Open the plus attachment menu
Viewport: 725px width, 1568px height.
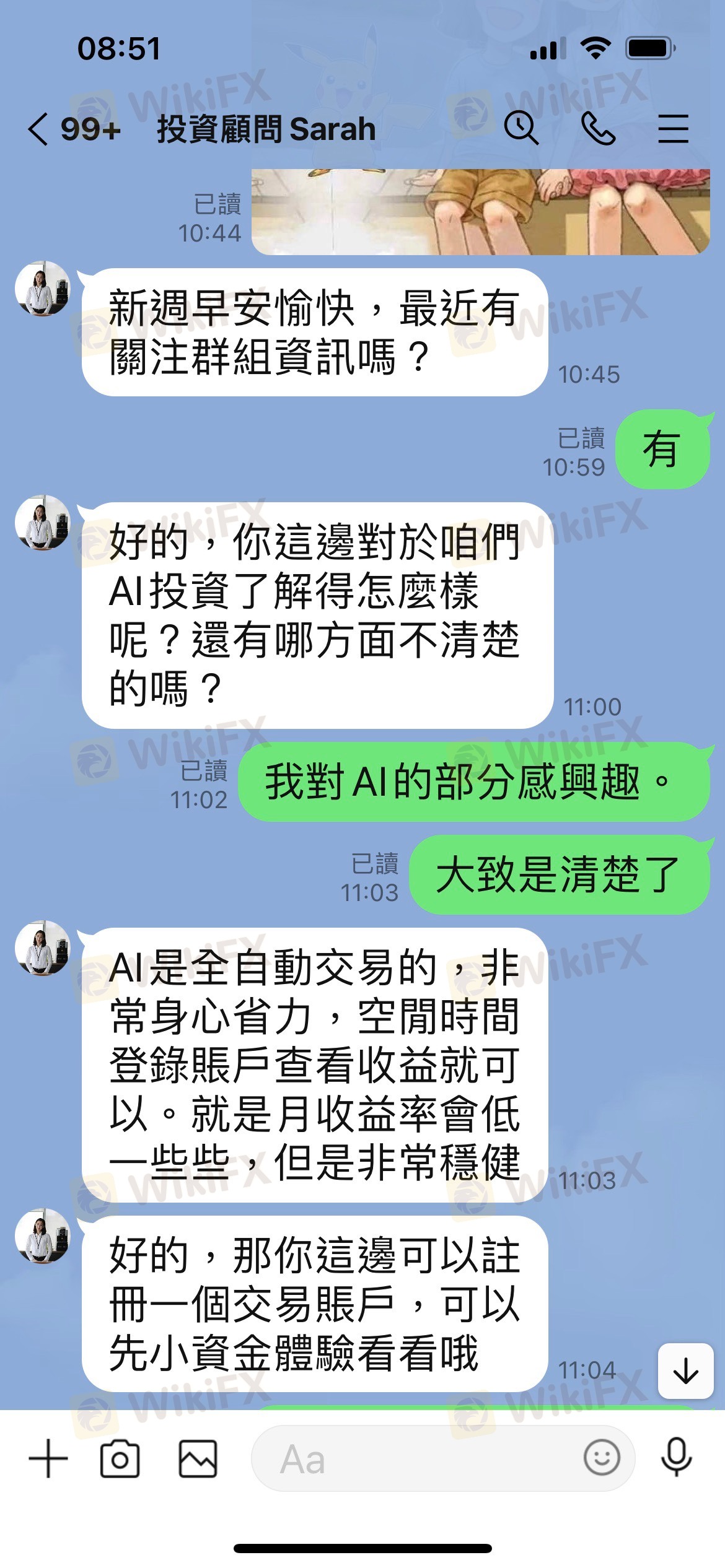coord(48,1458)
